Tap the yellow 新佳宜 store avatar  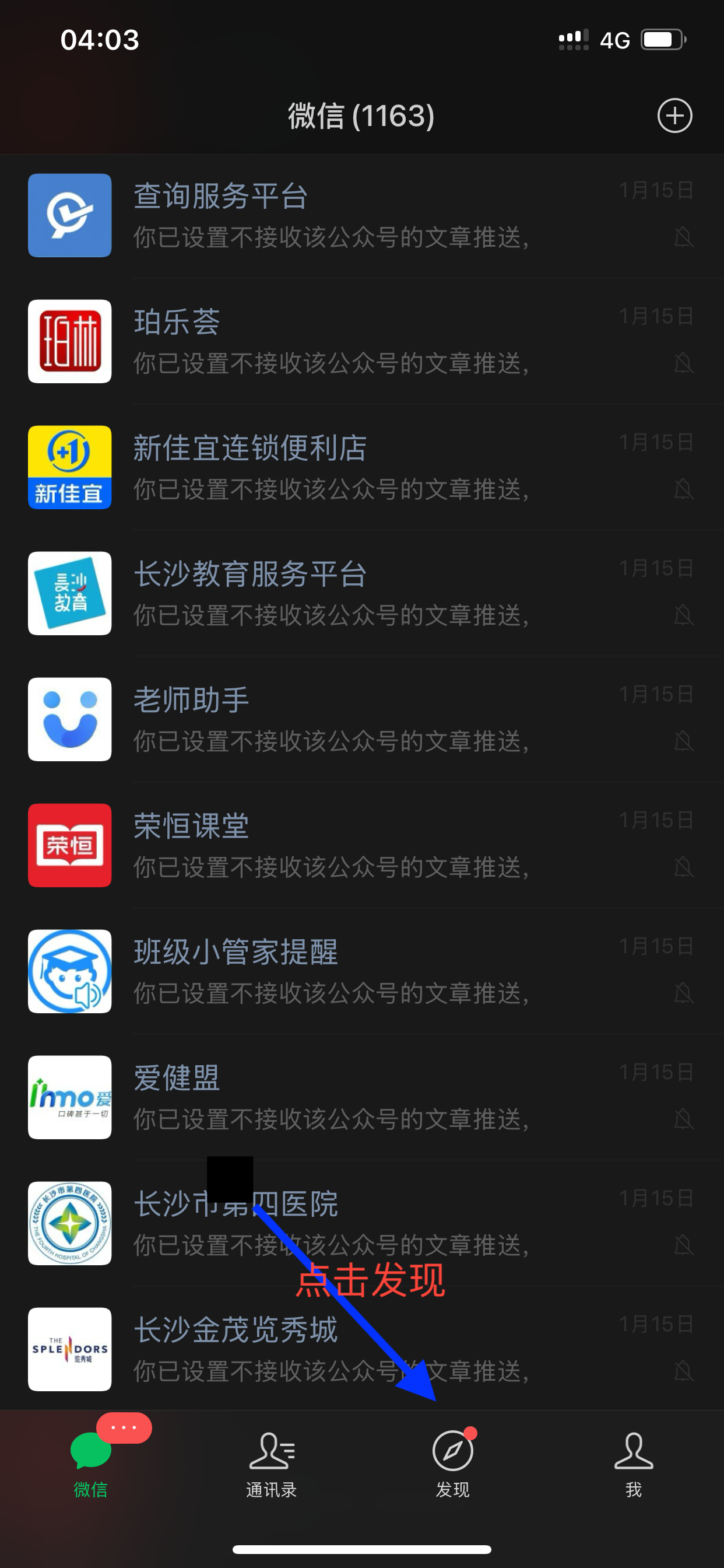click(69, 468)
